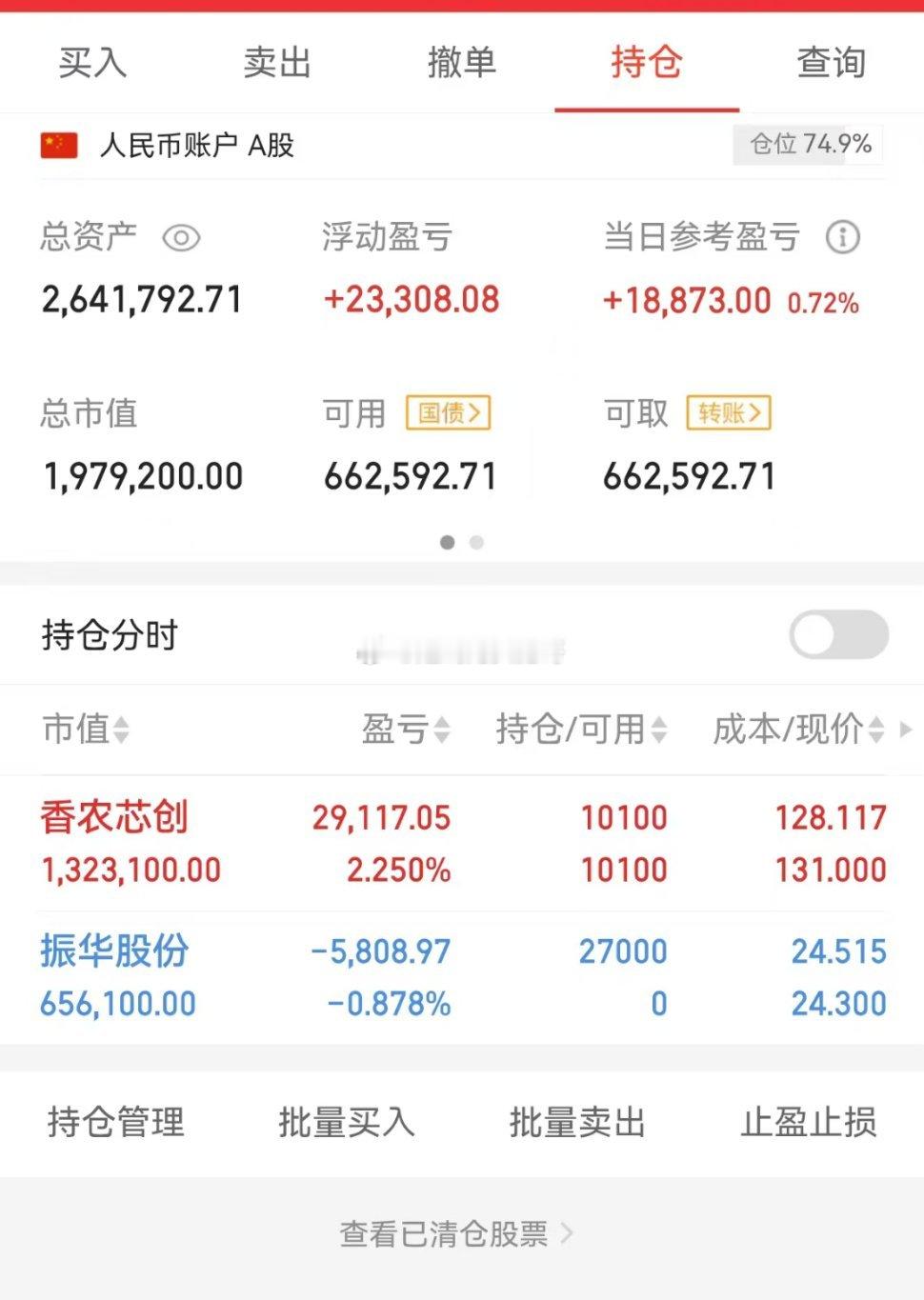Tap the right arrow after 成本/现价 header
This screenshot has width=924, height=1300.
(907, 730)
